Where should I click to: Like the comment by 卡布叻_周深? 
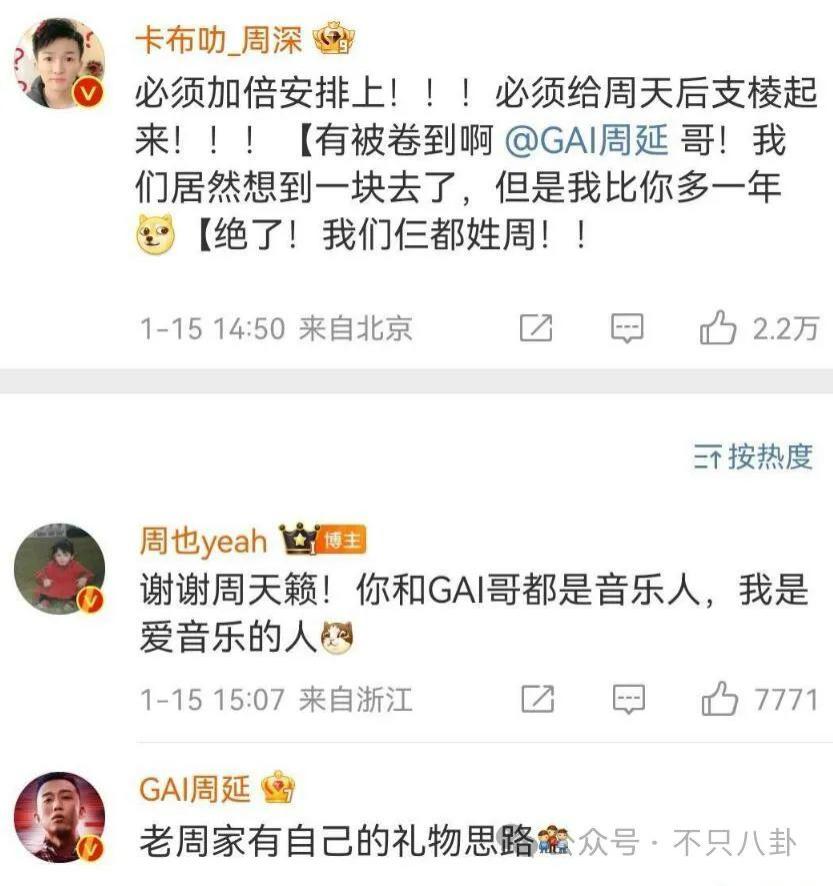click(718, 328)
